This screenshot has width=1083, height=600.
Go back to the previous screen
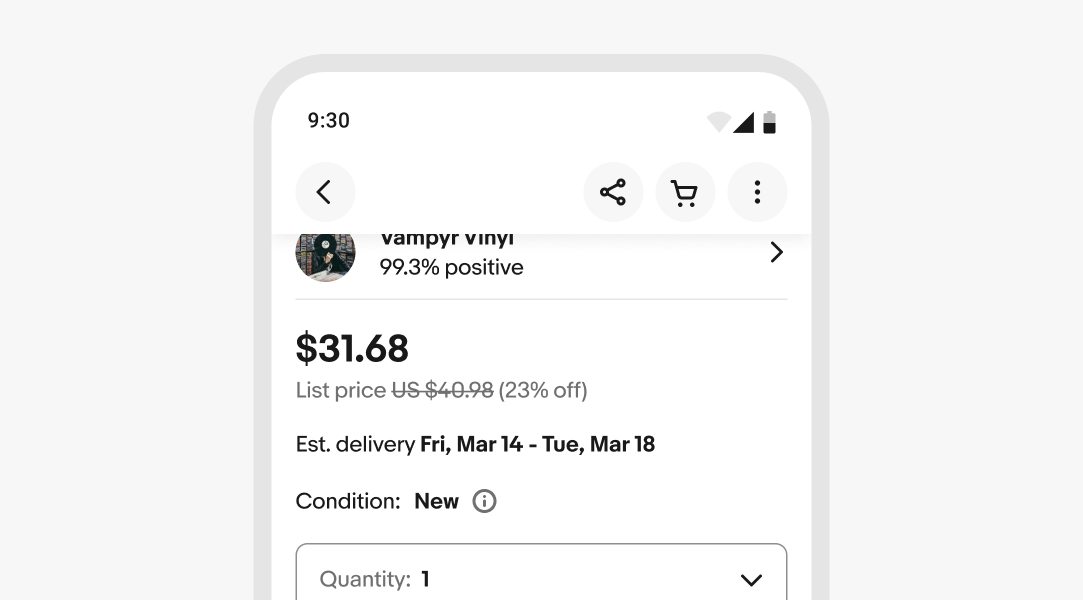point(325,192)
